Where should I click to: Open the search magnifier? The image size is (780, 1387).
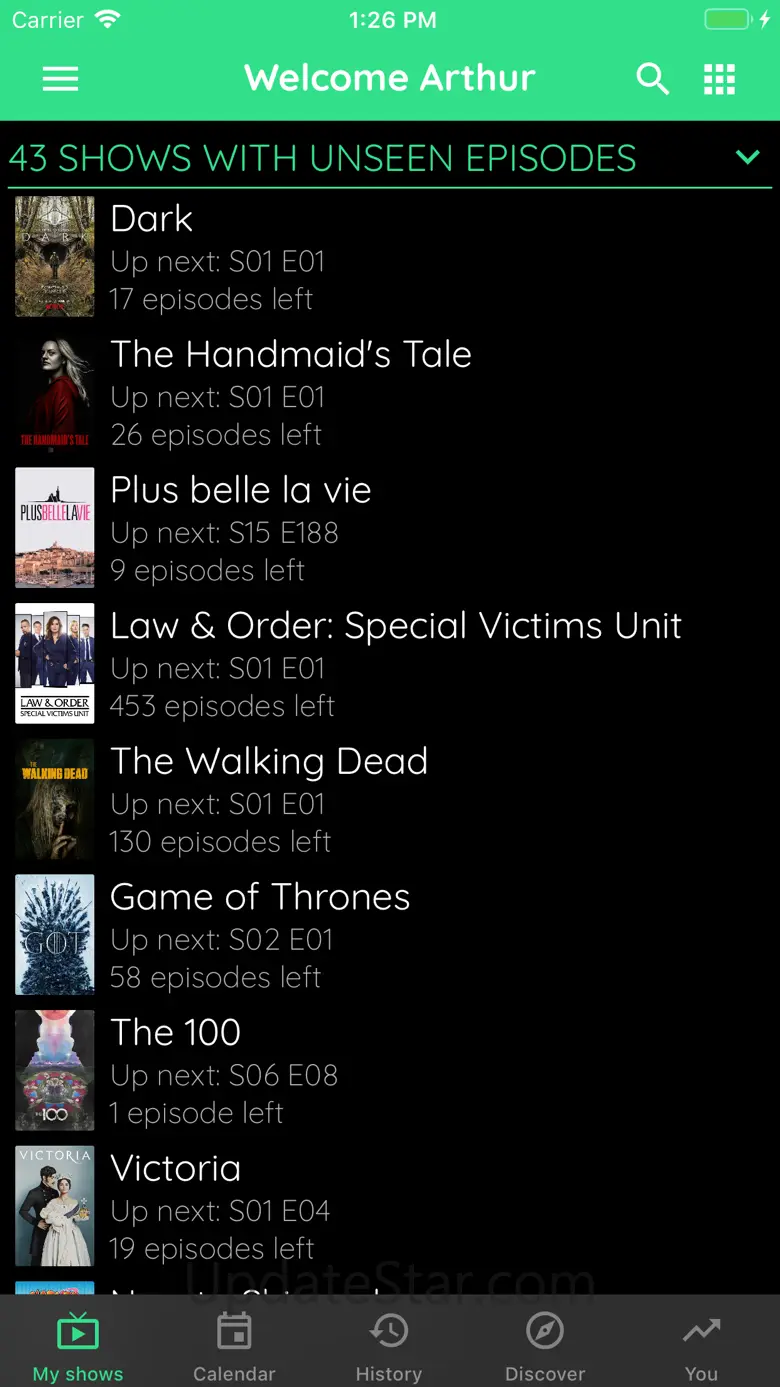tap(652, 79)
